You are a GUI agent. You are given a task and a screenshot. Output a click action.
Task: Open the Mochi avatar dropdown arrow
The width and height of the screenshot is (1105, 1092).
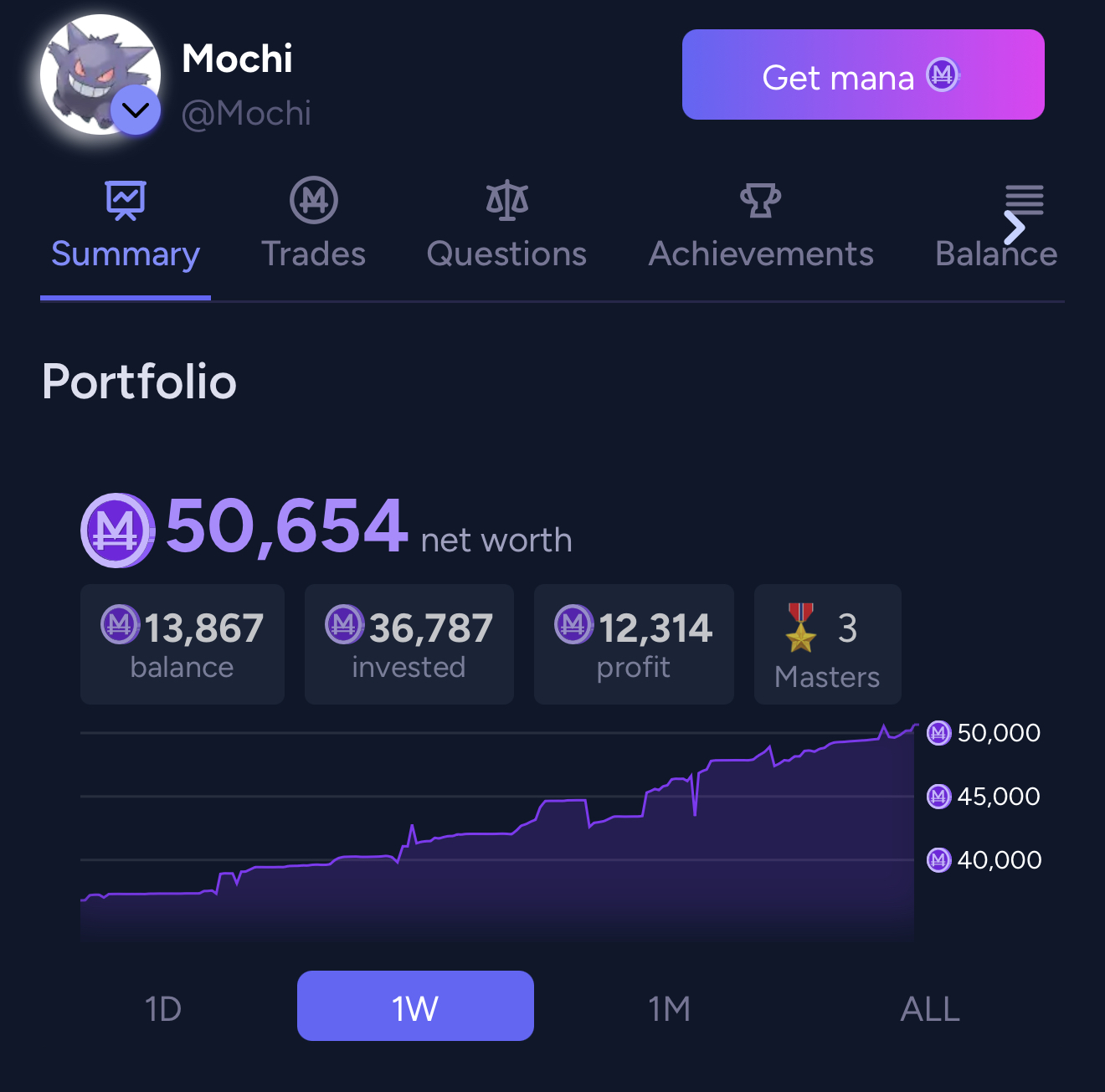coord(136,110)
